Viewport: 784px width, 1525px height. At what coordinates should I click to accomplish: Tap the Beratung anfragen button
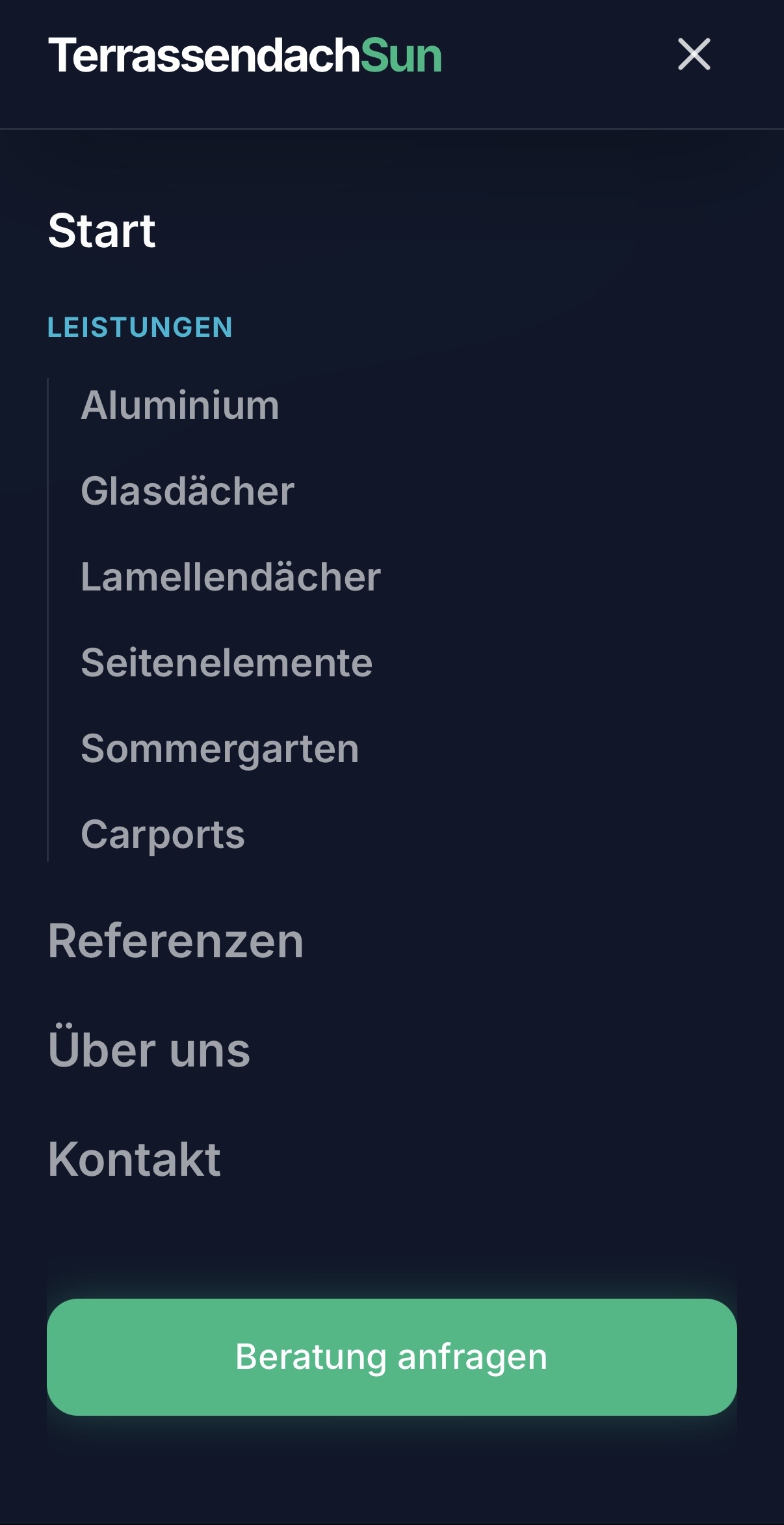click(391, 1357)
